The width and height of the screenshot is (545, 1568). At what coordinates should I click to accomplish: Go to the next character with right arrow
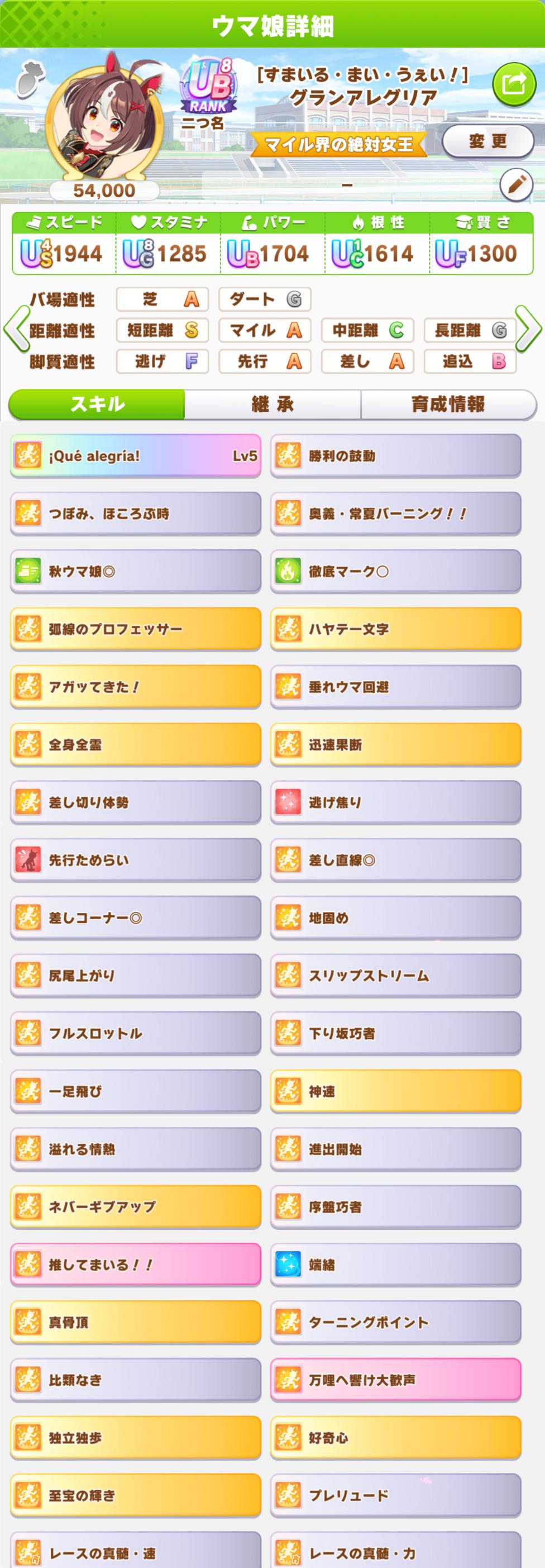529,329
